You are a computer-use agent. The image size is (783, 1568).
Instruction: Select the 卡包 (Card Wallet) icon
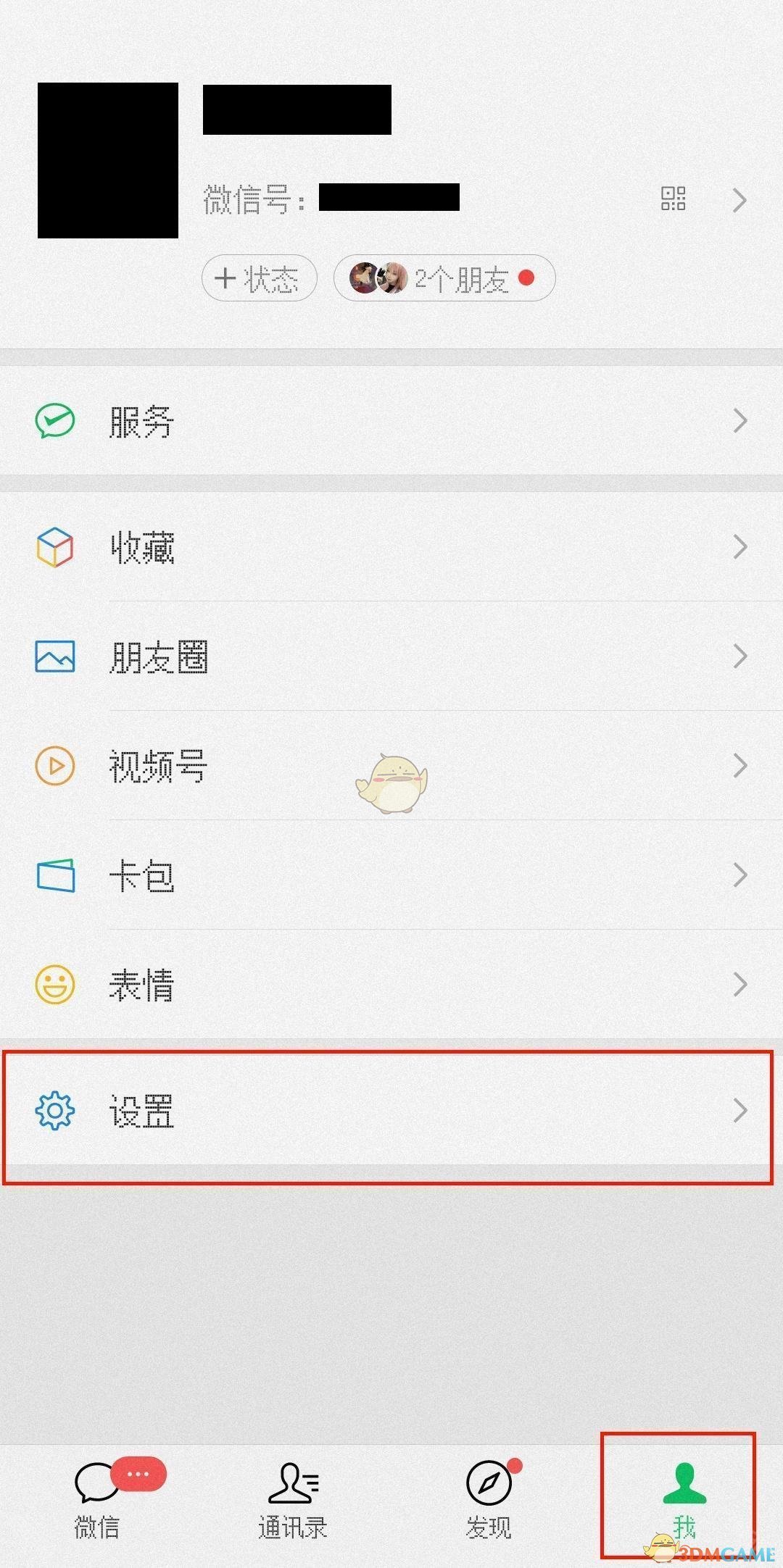(x=54, y=875)
